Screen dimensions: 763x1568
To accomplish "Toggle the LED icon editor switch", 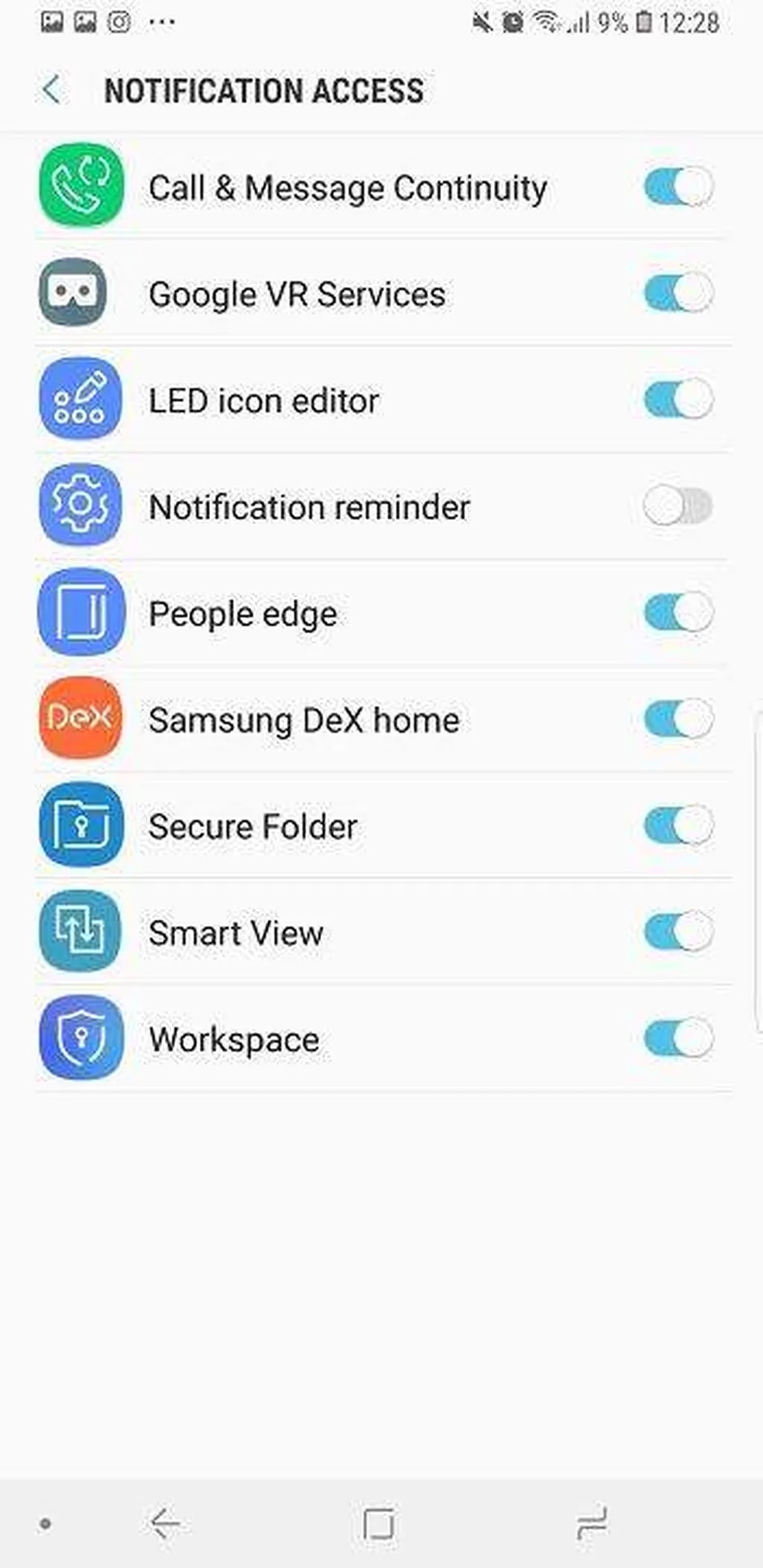I will tap(678, 399).
